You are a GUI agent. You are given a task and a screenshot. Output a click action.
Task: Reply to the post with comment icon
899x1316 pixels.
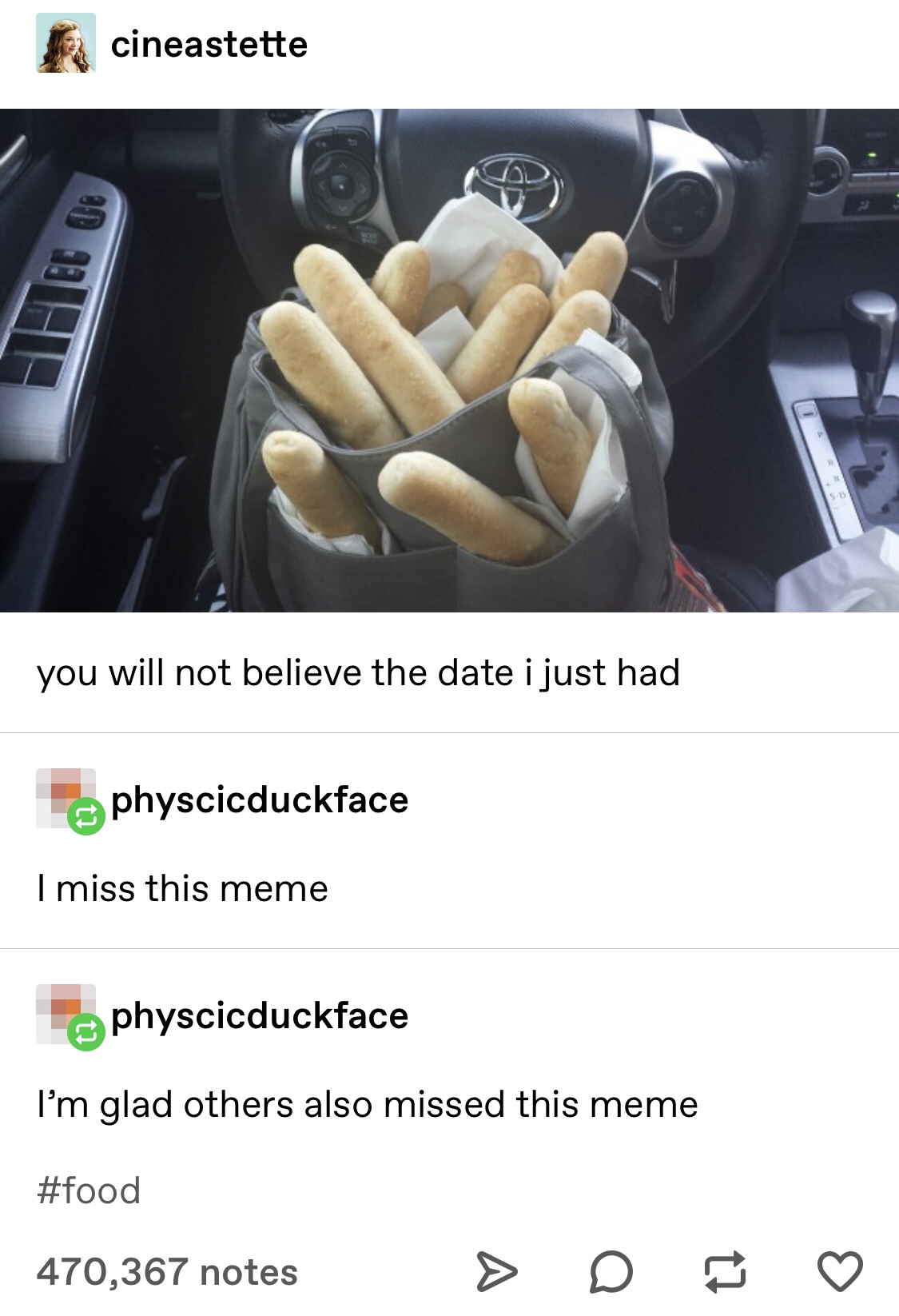pos(611,1271)
